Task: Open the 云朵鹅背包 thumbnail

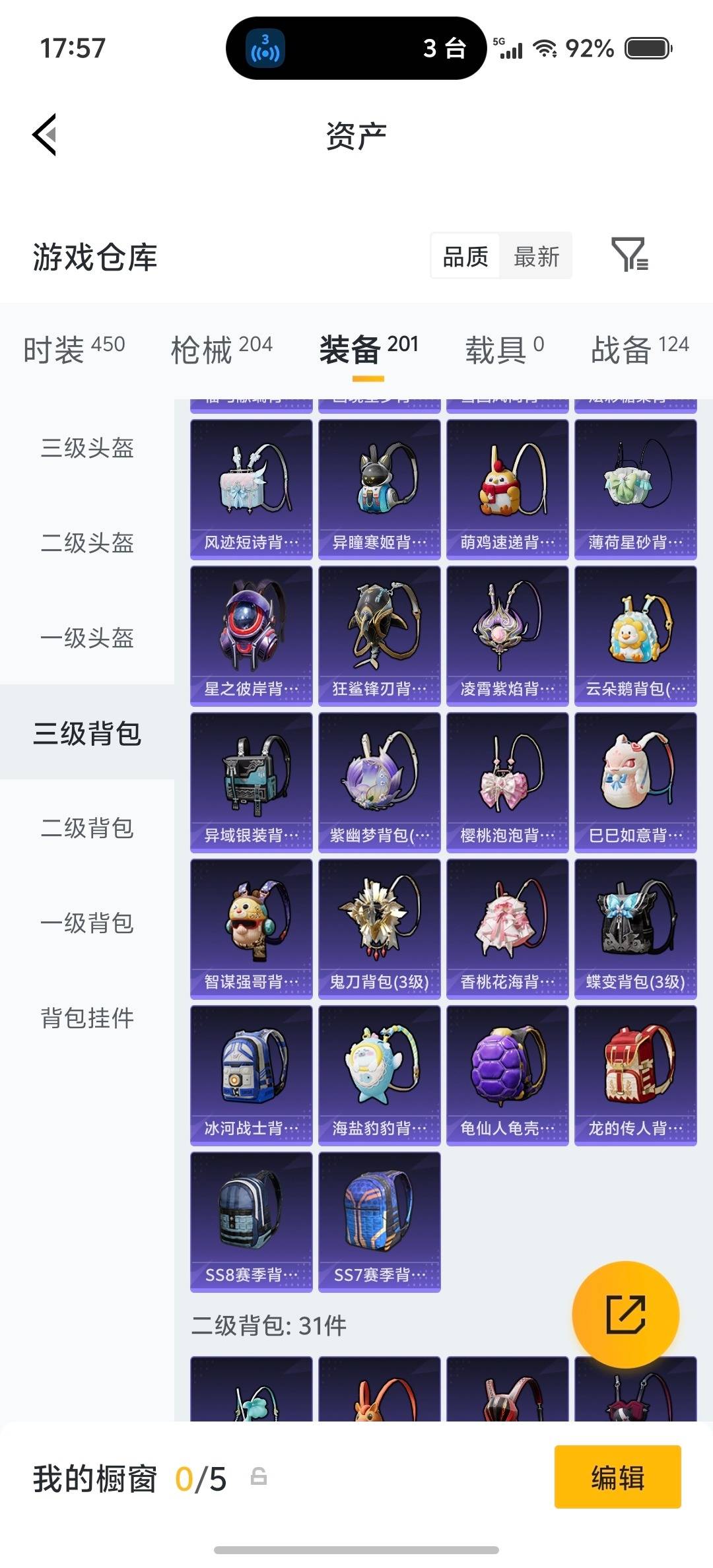Action: 635,634
